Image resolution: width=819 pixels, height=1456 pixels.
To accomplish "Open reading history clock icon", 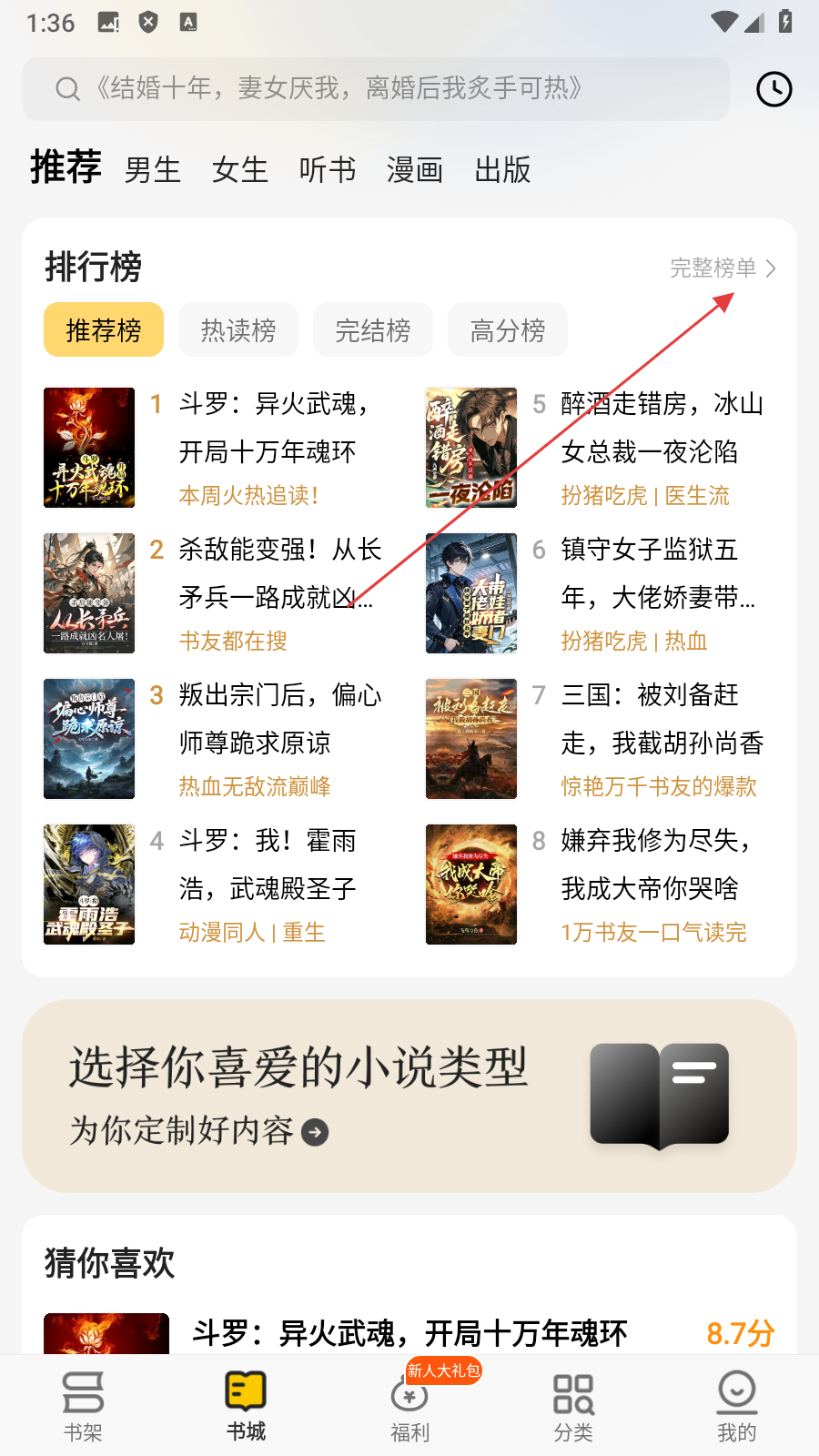I will 773,89.
